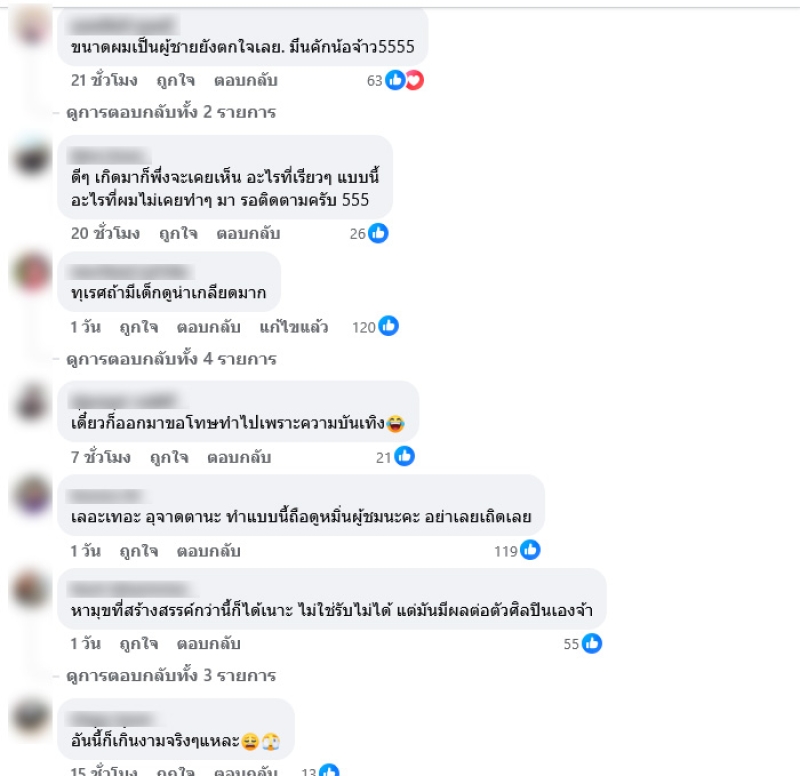The width and height of the screenshot is (800, 776).
Task: Reply to the comment ending with จ้าว5555
Action: [x=245, y=80]
